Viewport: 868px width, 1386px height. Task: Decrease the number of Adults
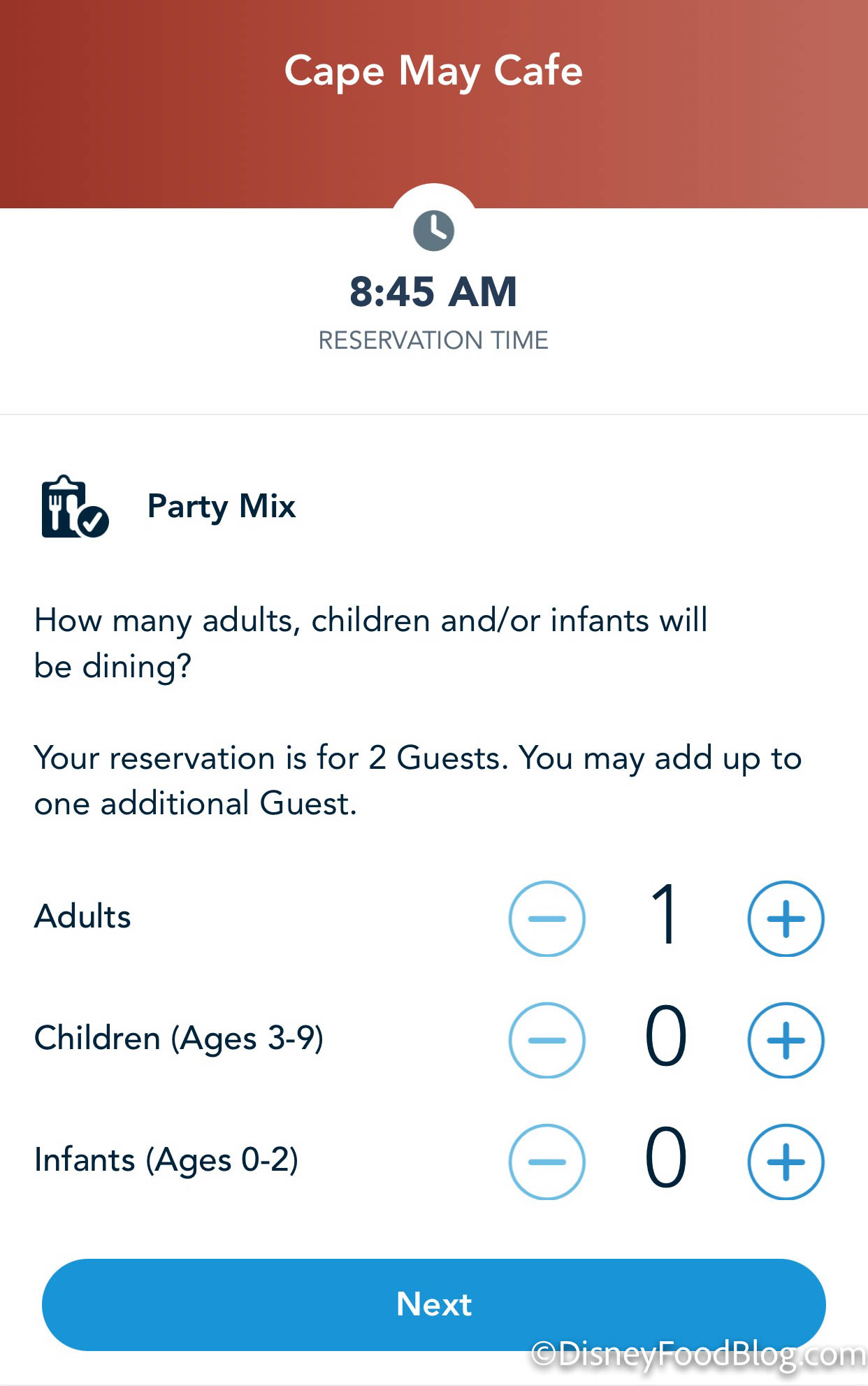pos(547,918)
